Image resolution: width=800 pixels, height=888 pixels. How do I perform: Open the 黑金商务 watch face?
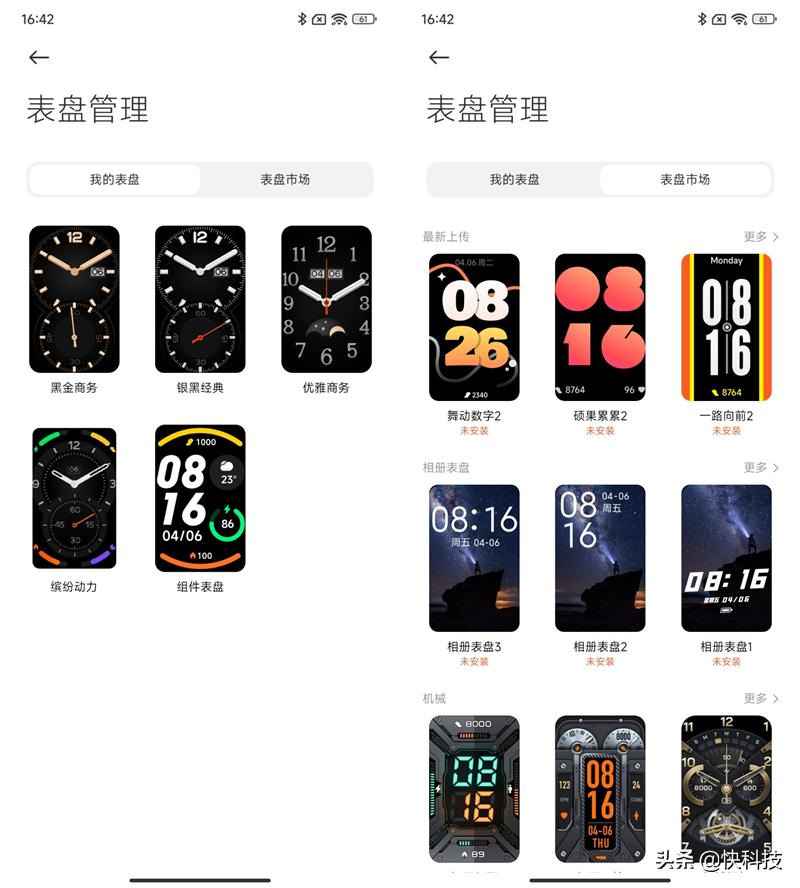click(x=74, y=299)
